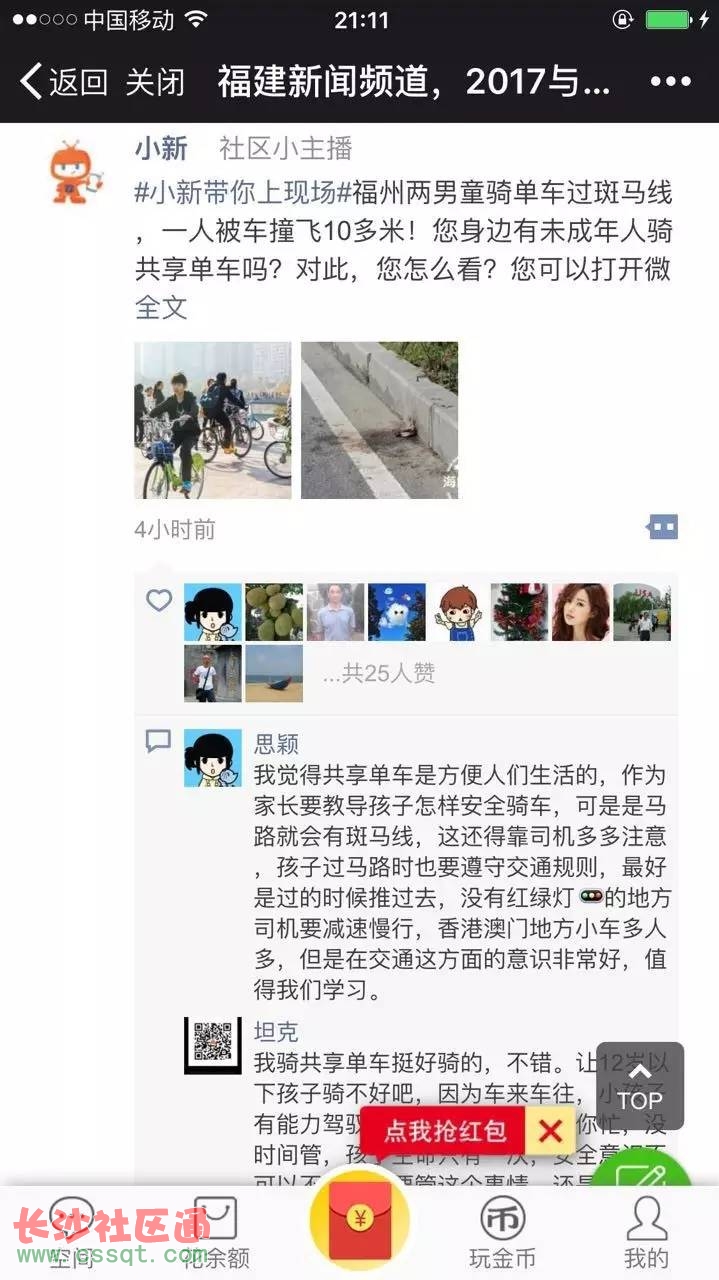Dismiss the red packet banner
Image resolution: width=719 pixels, height=1280 pixels.
[550, 1131]
